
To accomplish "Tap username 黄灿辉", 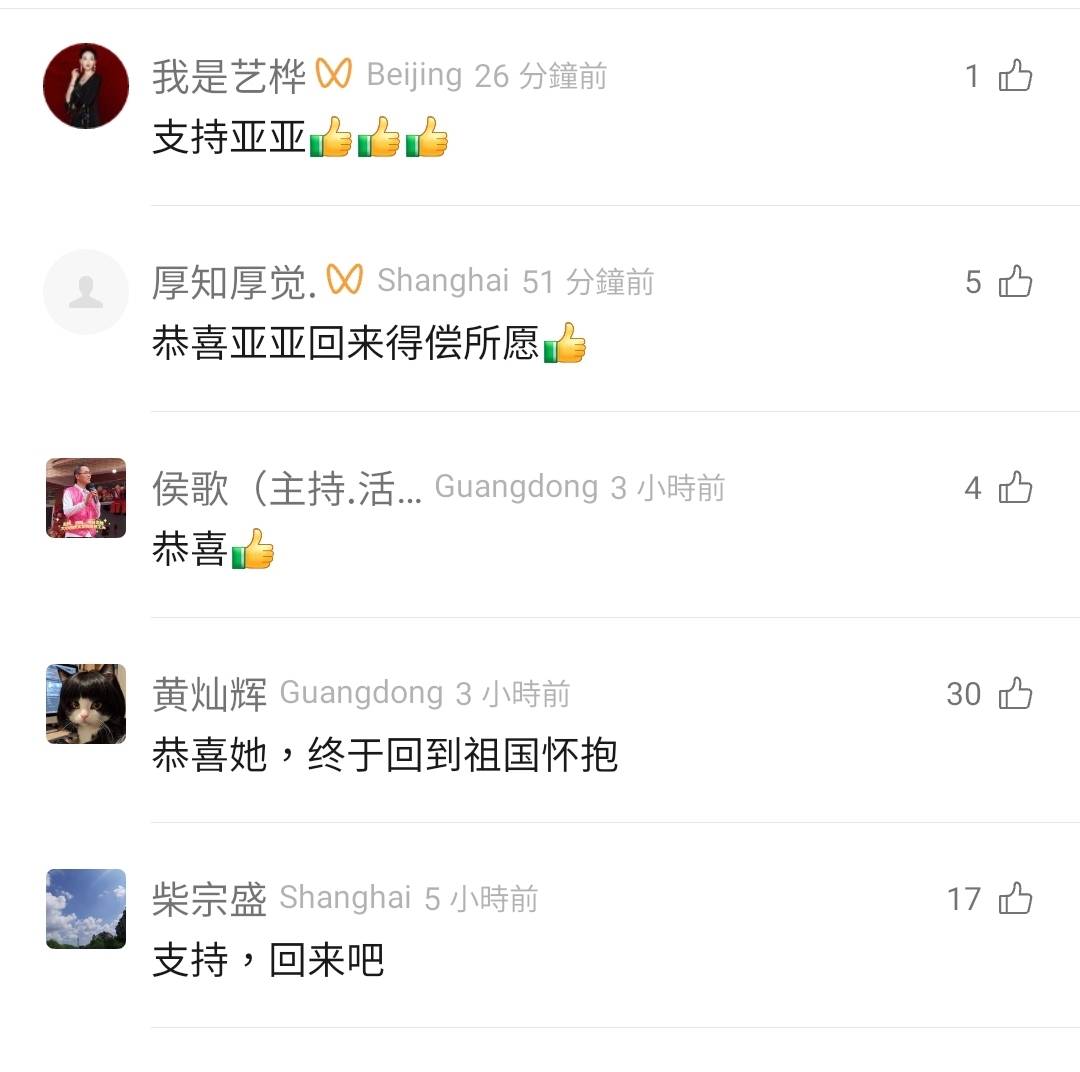I will 209,694.
